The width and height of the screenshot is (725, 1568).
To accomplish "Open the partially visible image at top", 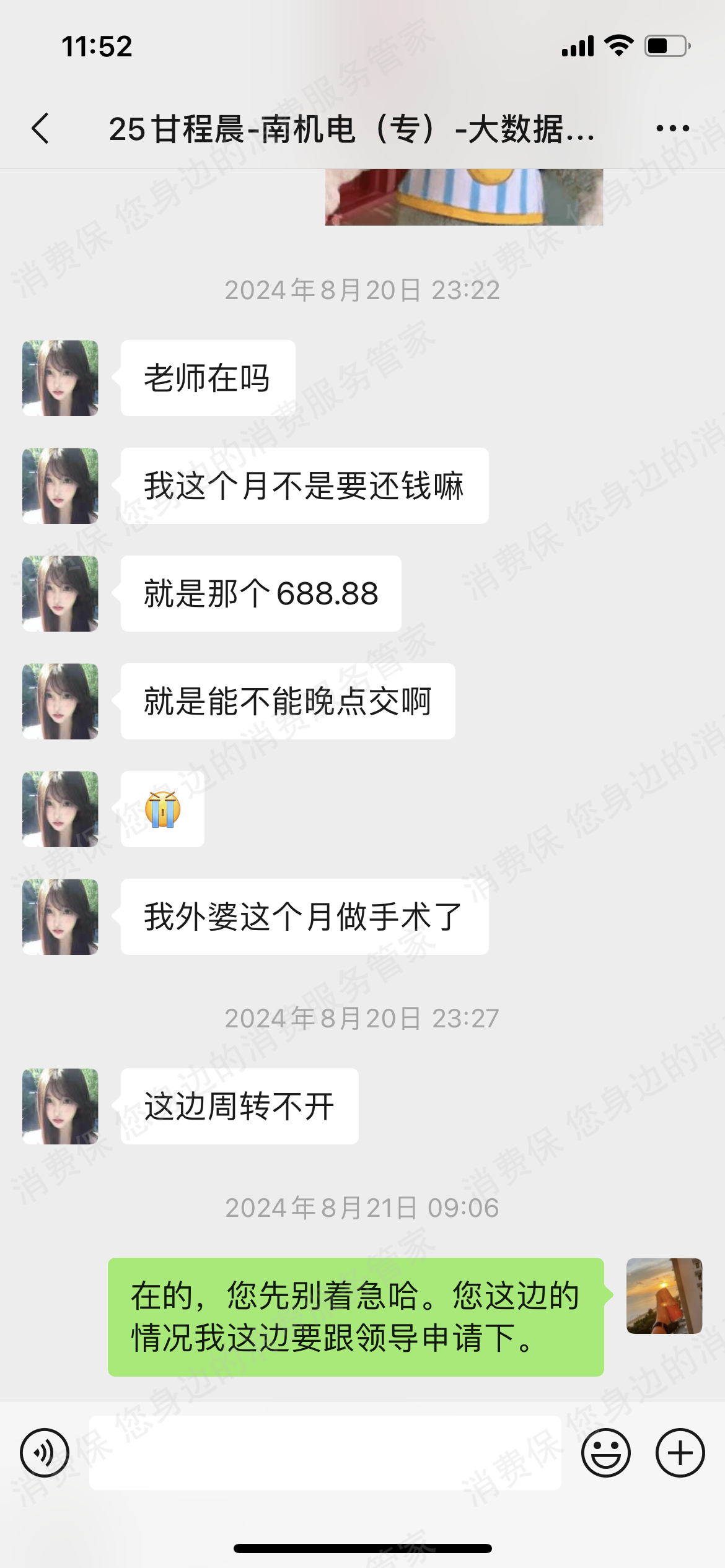I will (x=464, y=197).
